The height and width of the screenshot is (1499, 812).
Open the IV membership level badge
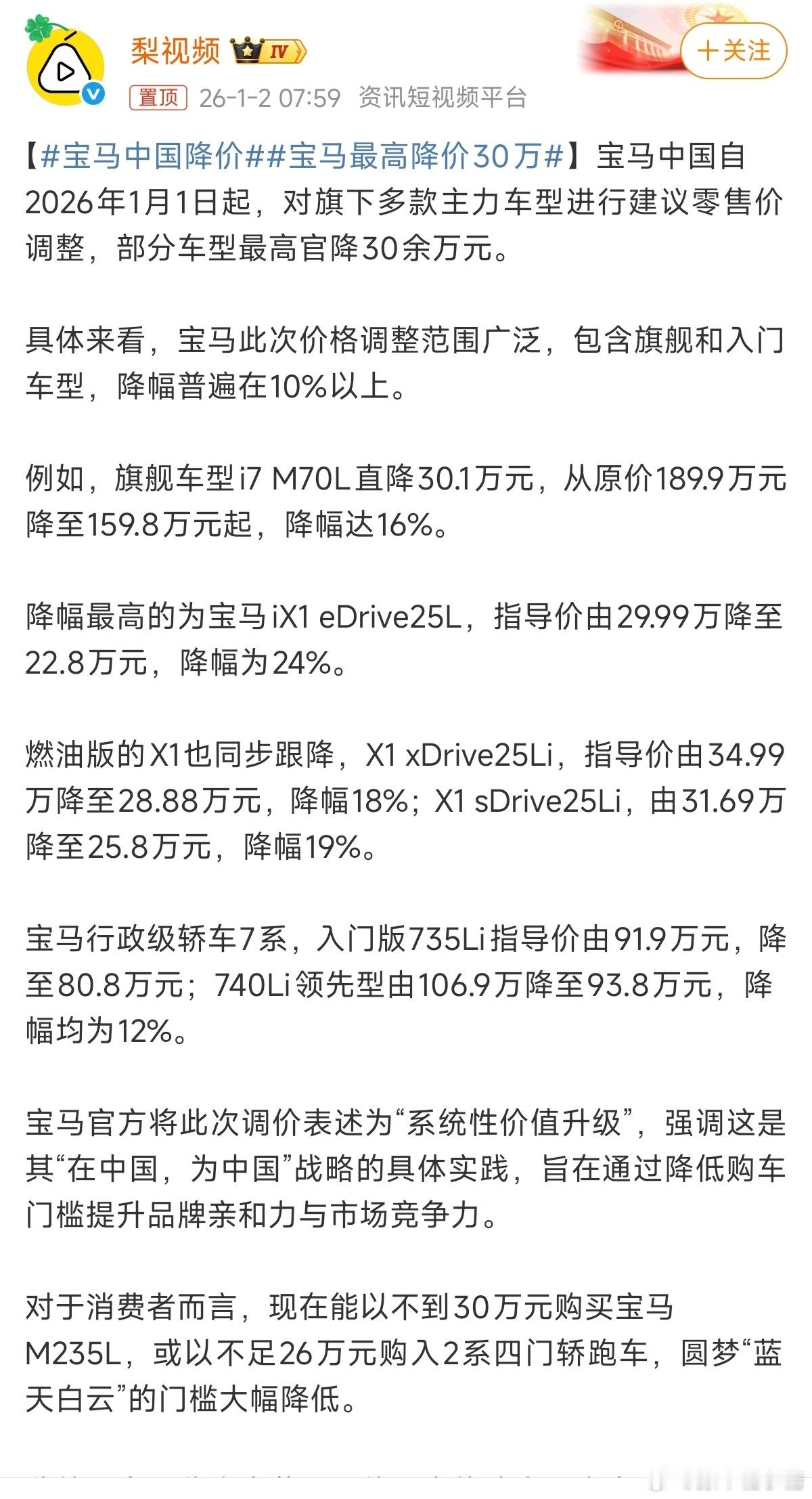pos(279,49)
